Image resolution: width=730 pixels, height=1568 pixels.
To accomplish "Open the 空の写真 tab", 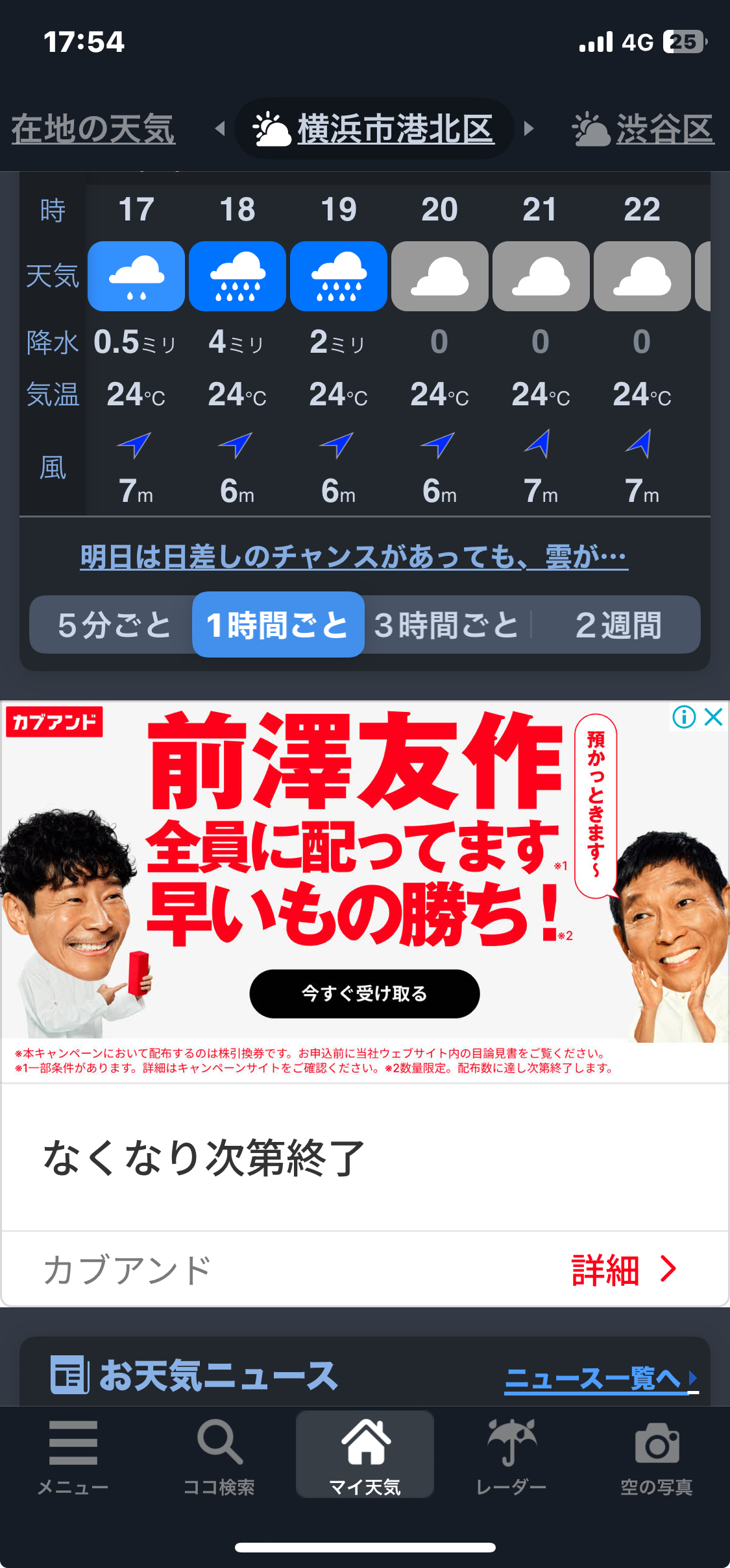I will pos(657,1455).
